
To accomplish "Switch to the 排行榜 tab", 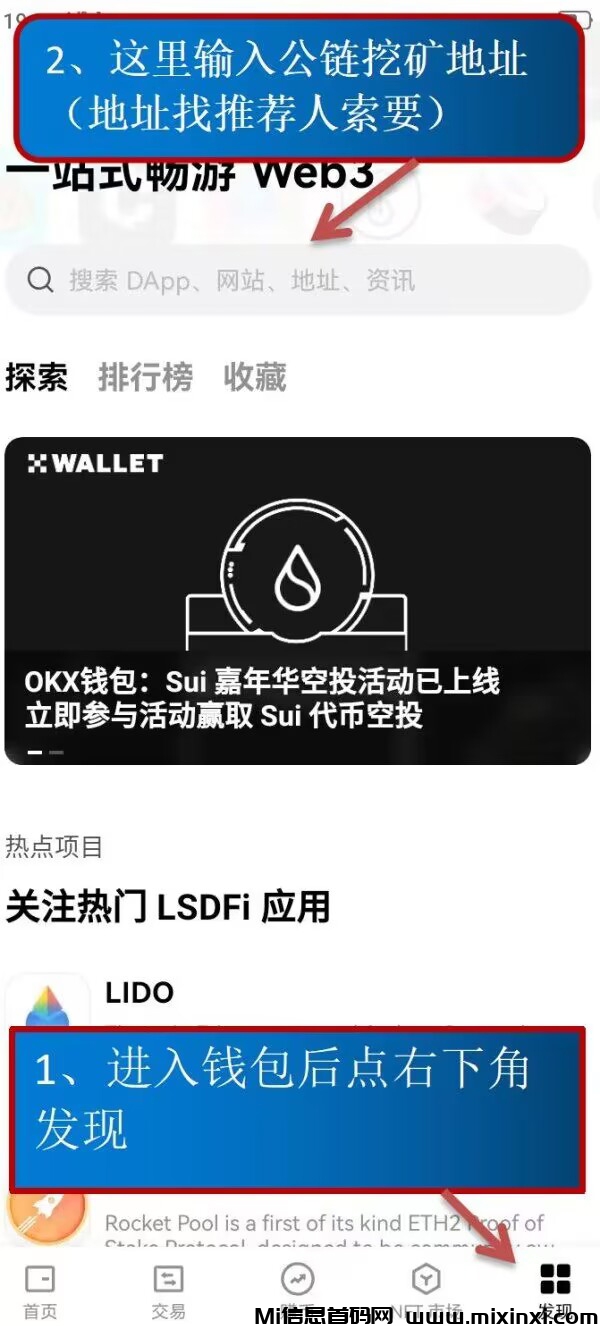I will pos(145,378).
